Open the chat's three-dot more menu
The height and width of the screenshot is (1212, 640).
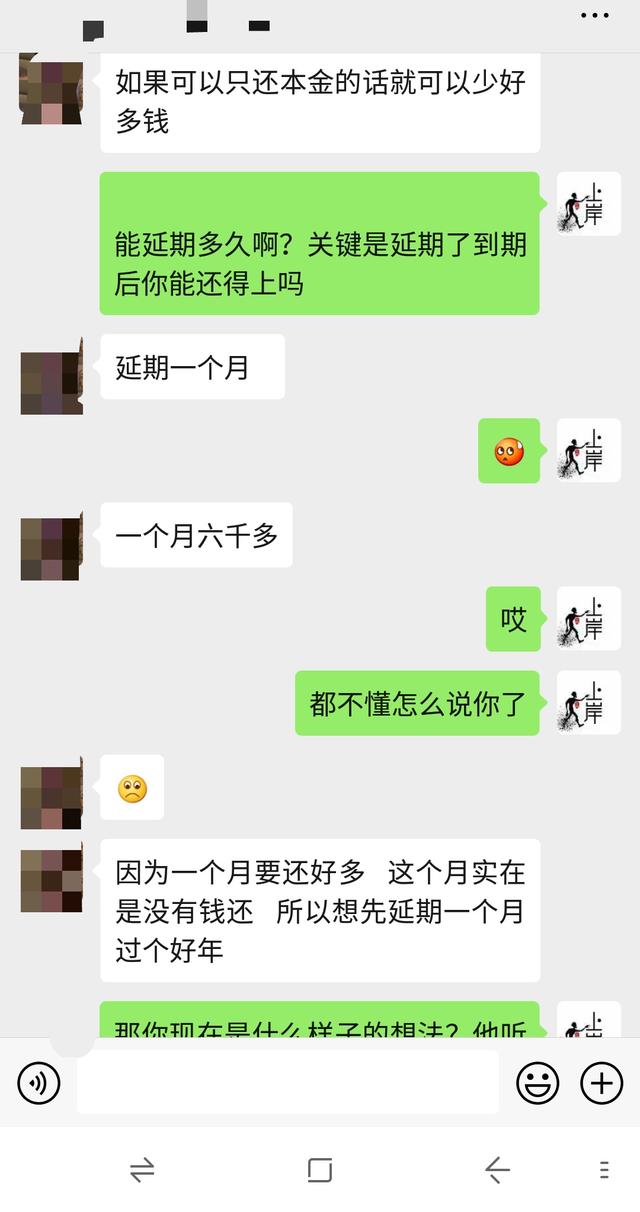click(x=594, y=16)
